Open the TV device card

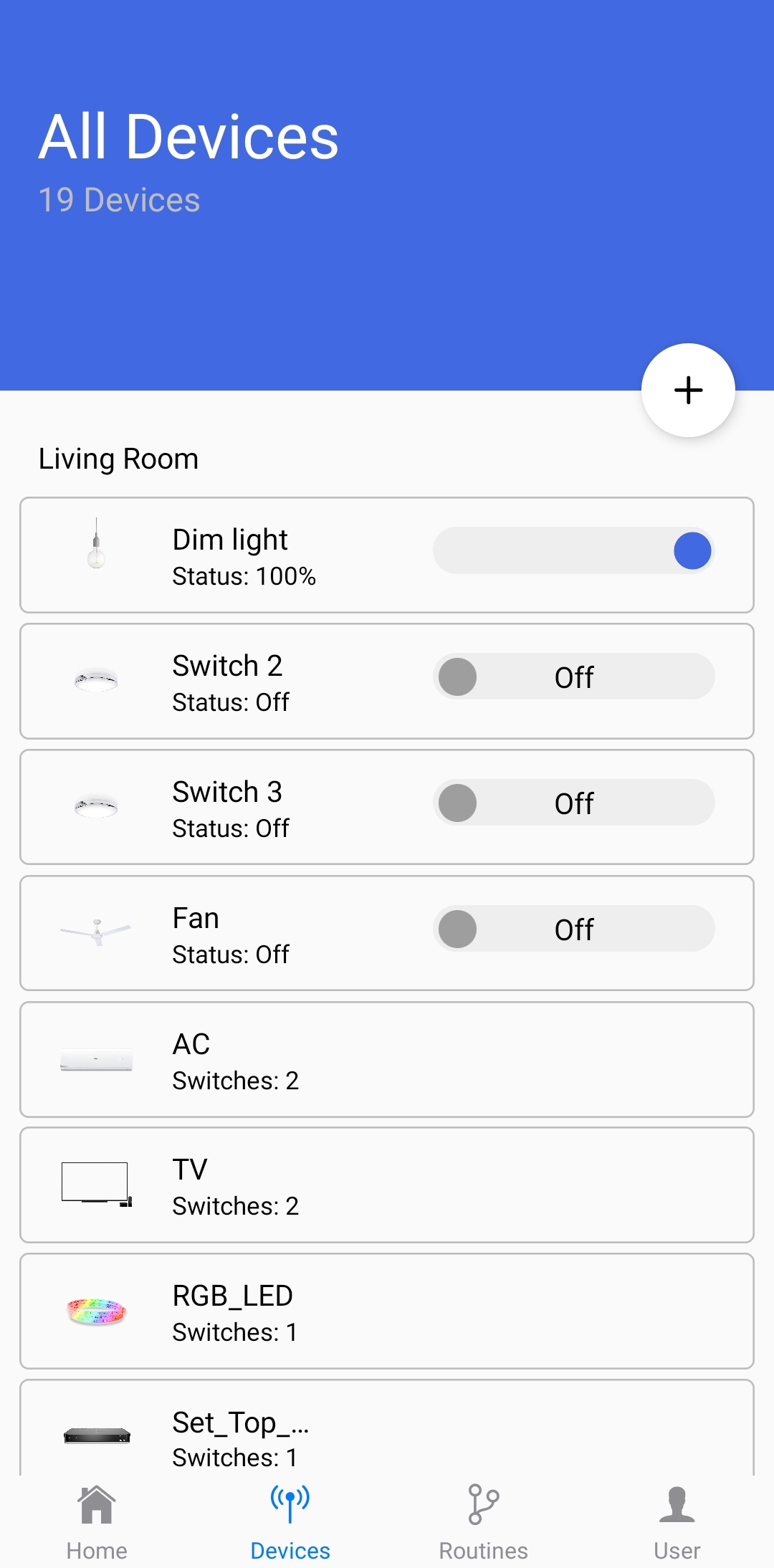(387, 1185)
